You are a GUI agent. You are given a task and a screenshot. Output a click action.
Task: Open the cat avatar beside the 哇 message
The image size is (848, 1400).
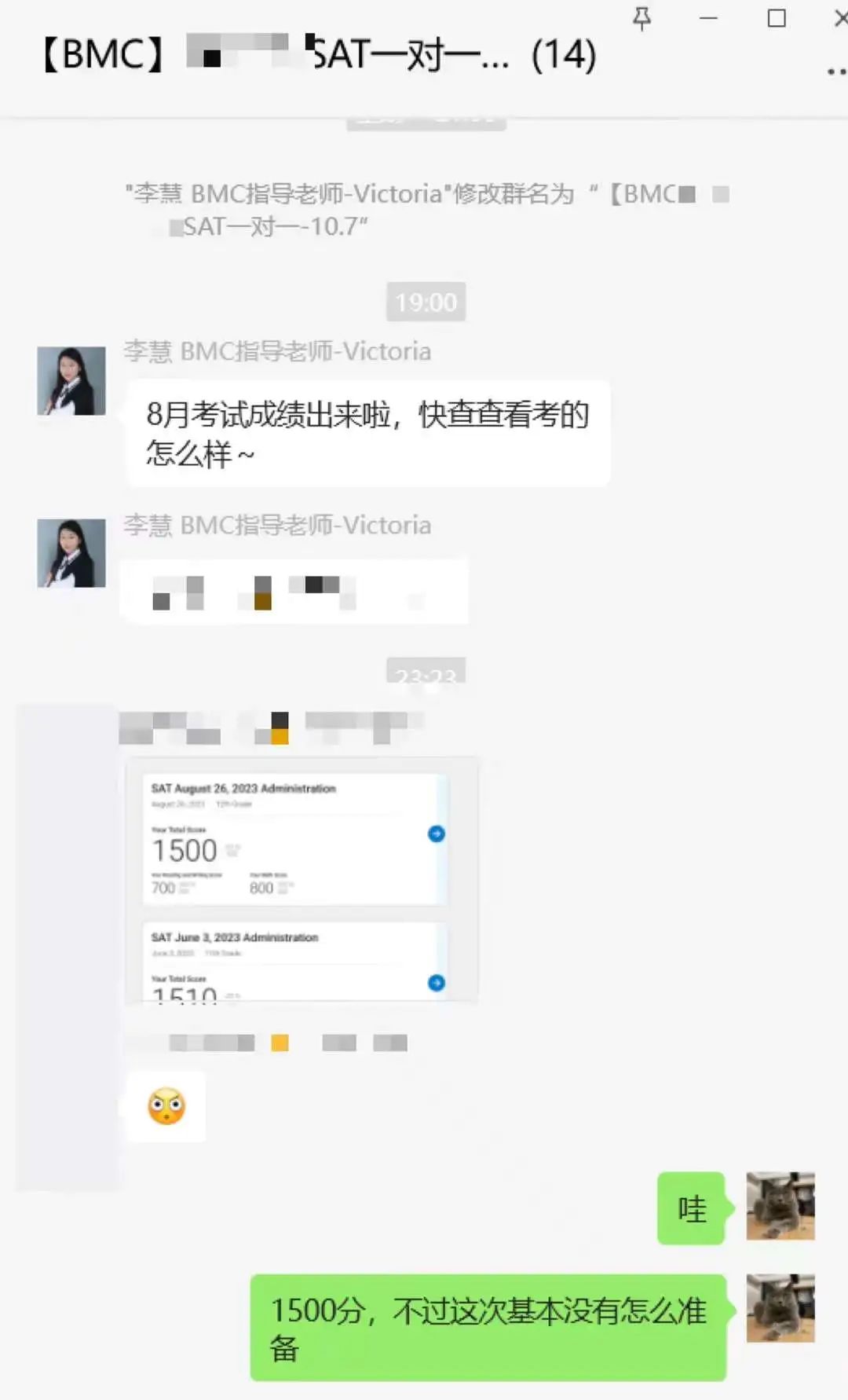[780, 1206]
